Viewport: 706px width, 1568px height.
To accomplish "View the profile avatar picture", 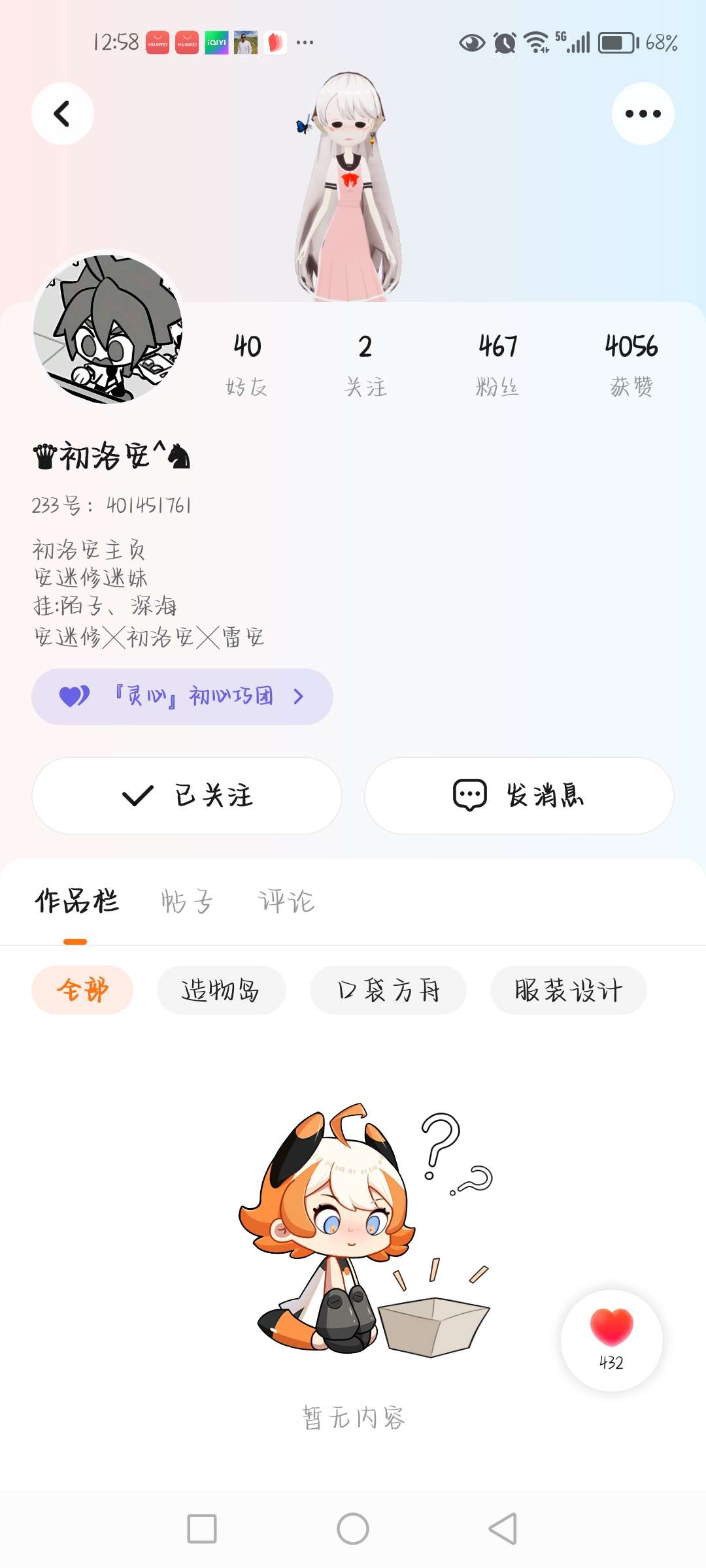I will point(109,328).
